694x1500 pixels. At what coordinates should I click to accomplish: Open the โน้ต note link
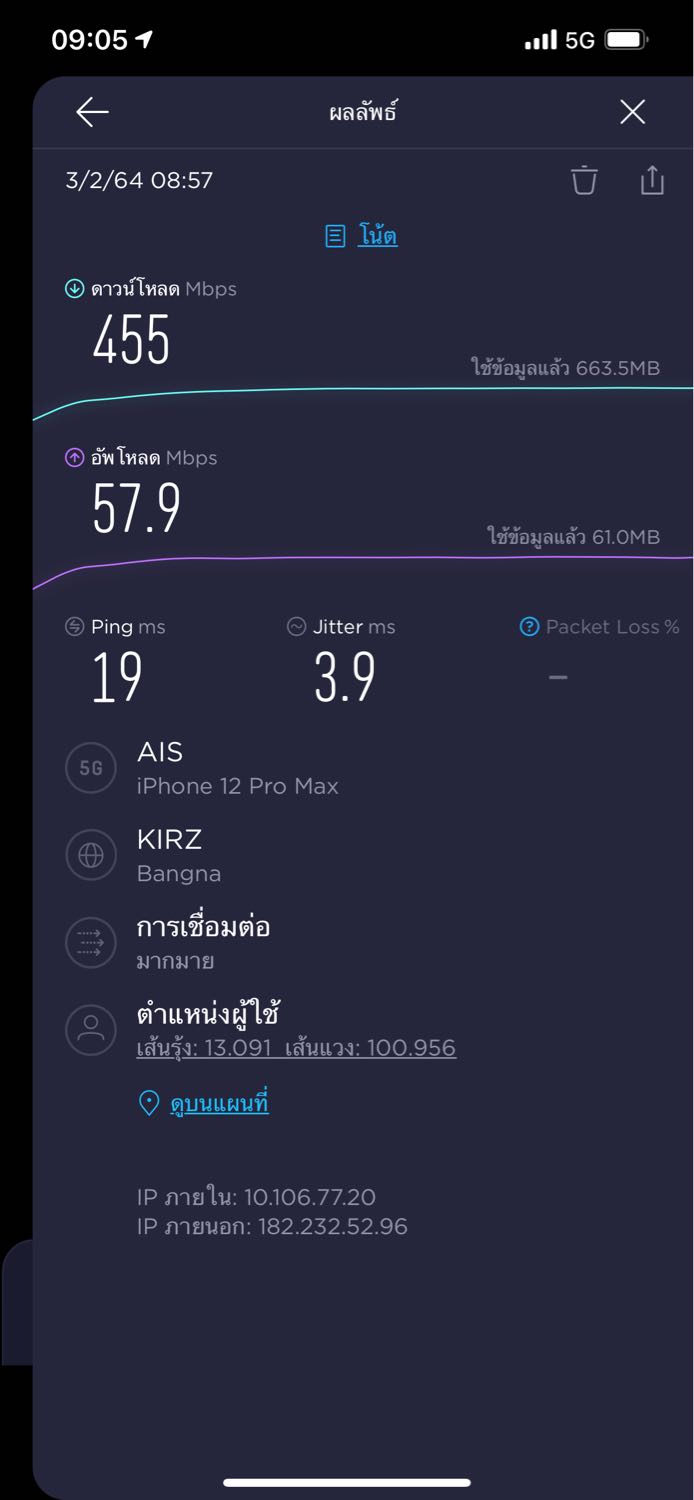[362, 236]
